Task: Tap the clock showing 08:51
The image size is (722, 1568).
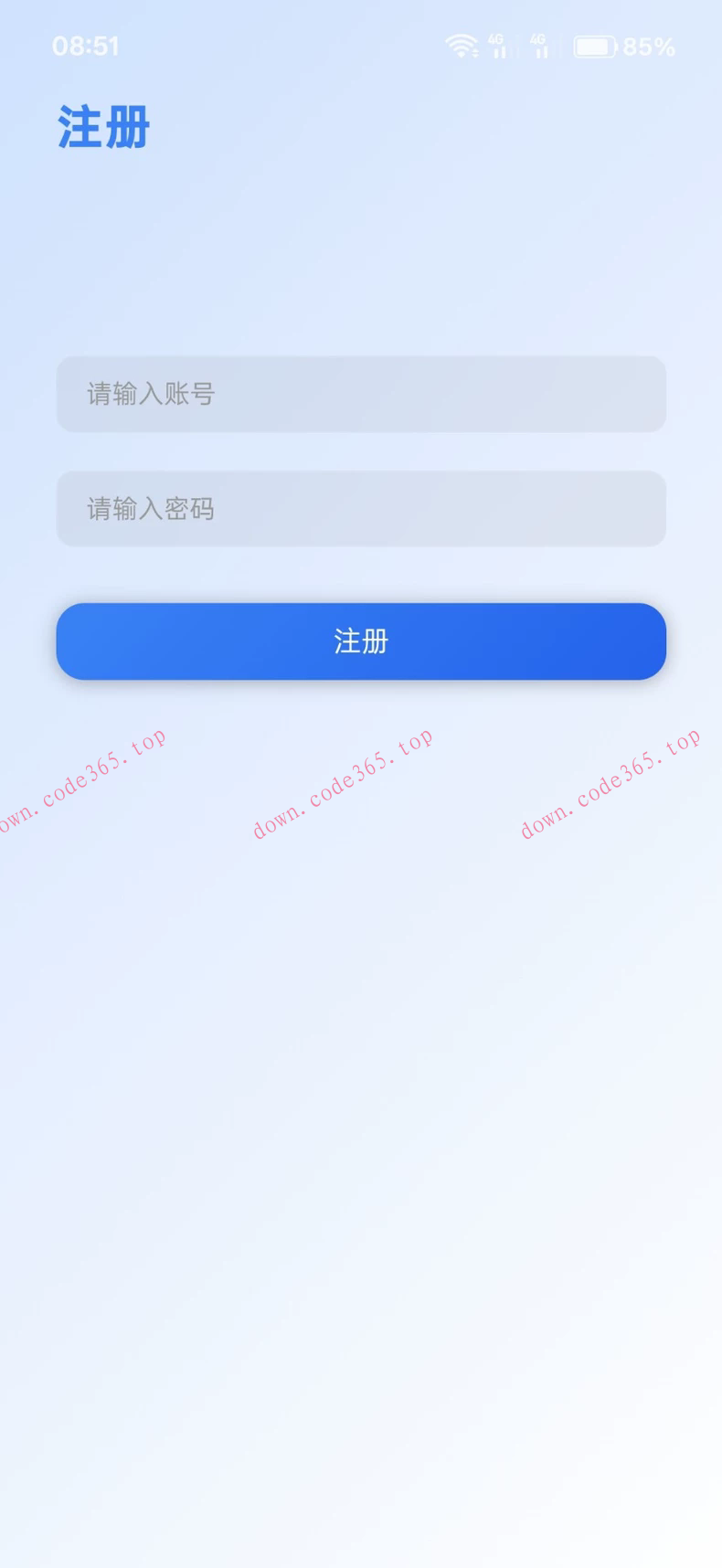Action: pos(87,45)
